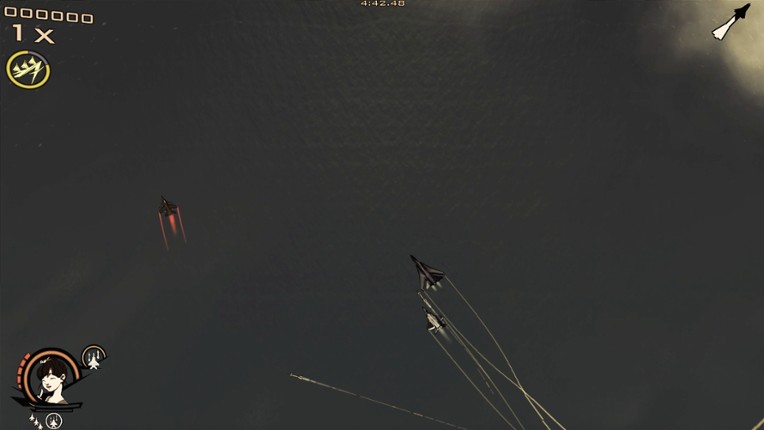The image size is (764, 430).
Task: Select the missile loadout icon beside pilot
Action: coord(94,357)
